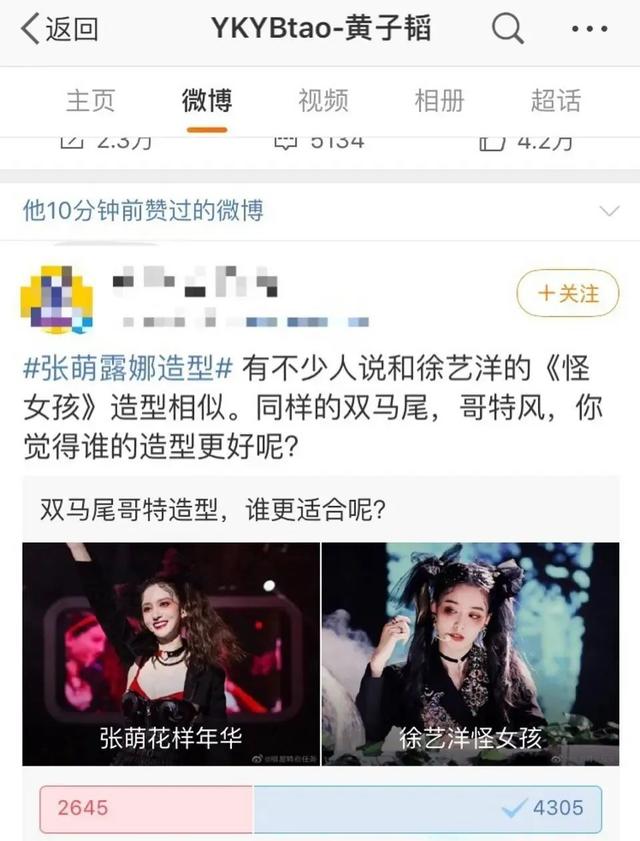The image size is (640, 841).
Task: Open the 徐艺洋怪女孩 poll image
Action: 470,653
